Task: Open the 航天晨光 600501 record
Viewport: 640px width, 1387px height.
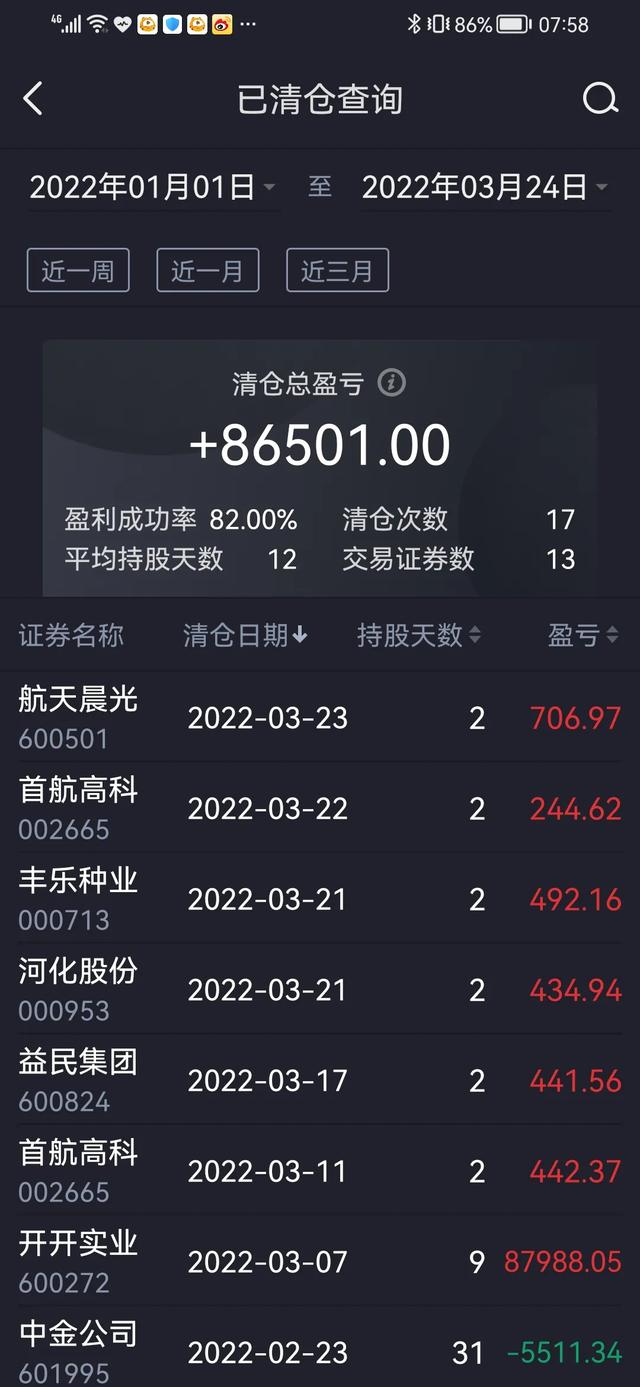Action: point(320,717)
